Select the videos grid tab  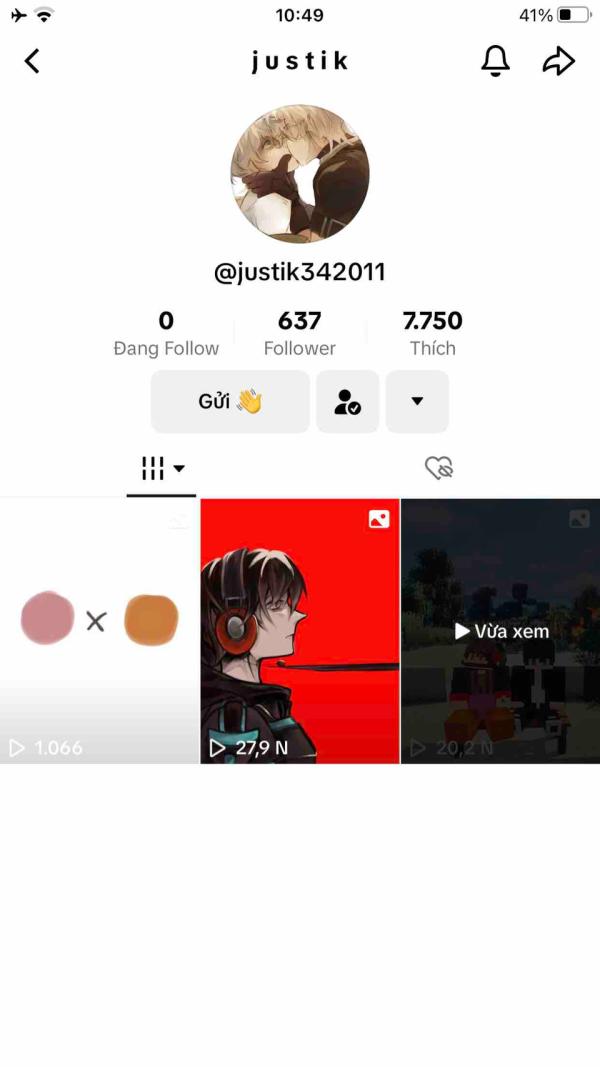click(161, 468)
